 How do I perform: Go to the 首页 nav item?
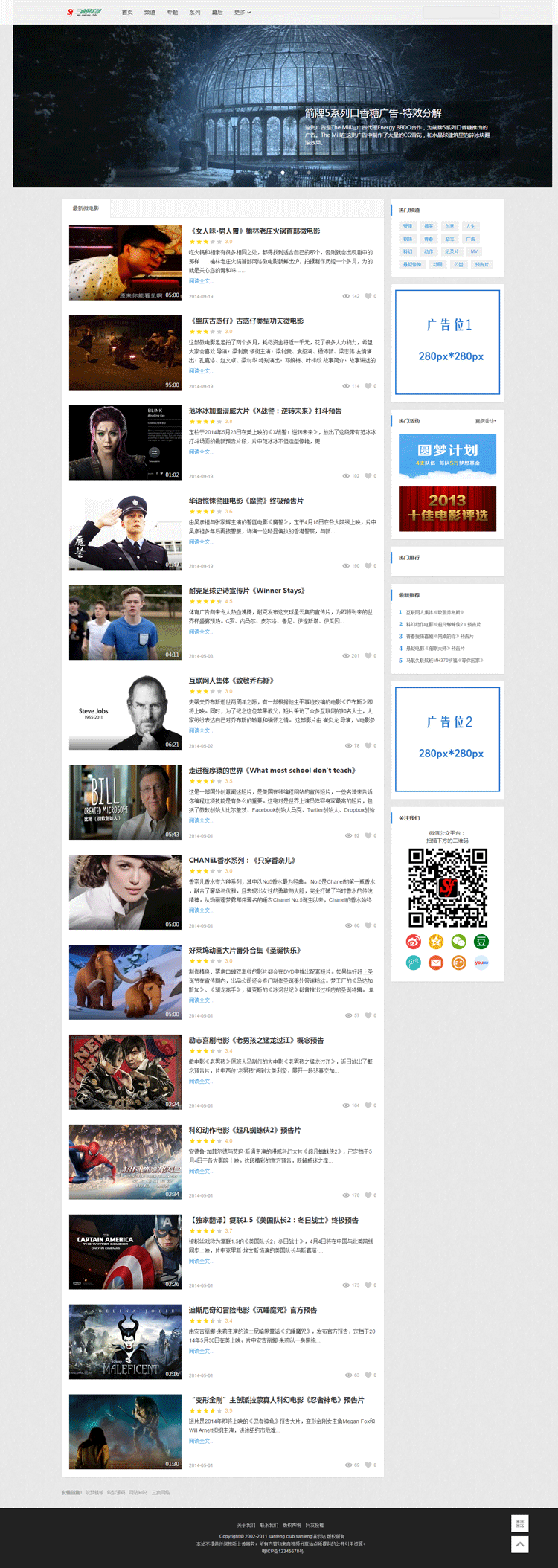point(127,13)
